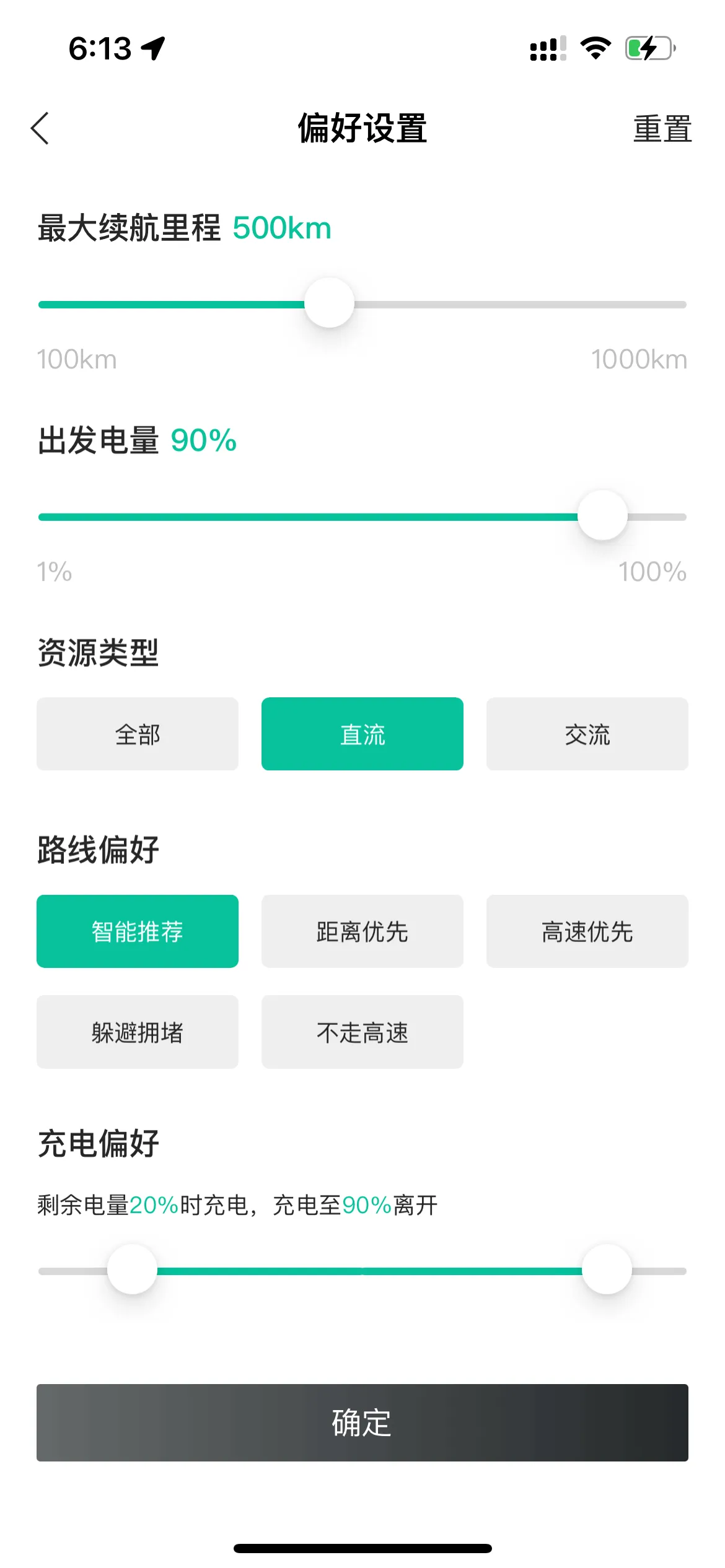The image size is (725, 1568).
Task: Select 全部 resource type
Action: 138,734
